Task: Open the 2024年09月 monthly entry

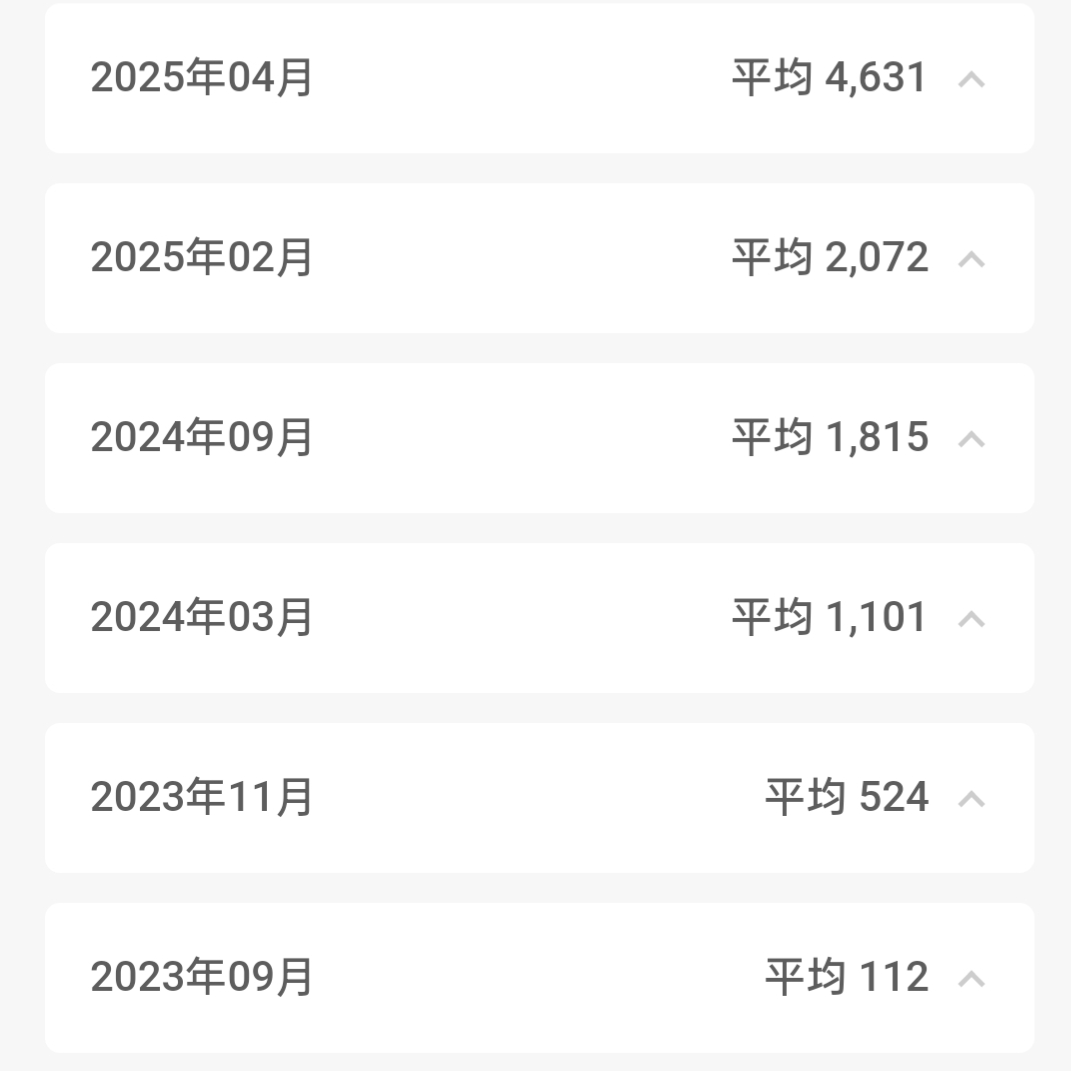Action: click(971, 439)
